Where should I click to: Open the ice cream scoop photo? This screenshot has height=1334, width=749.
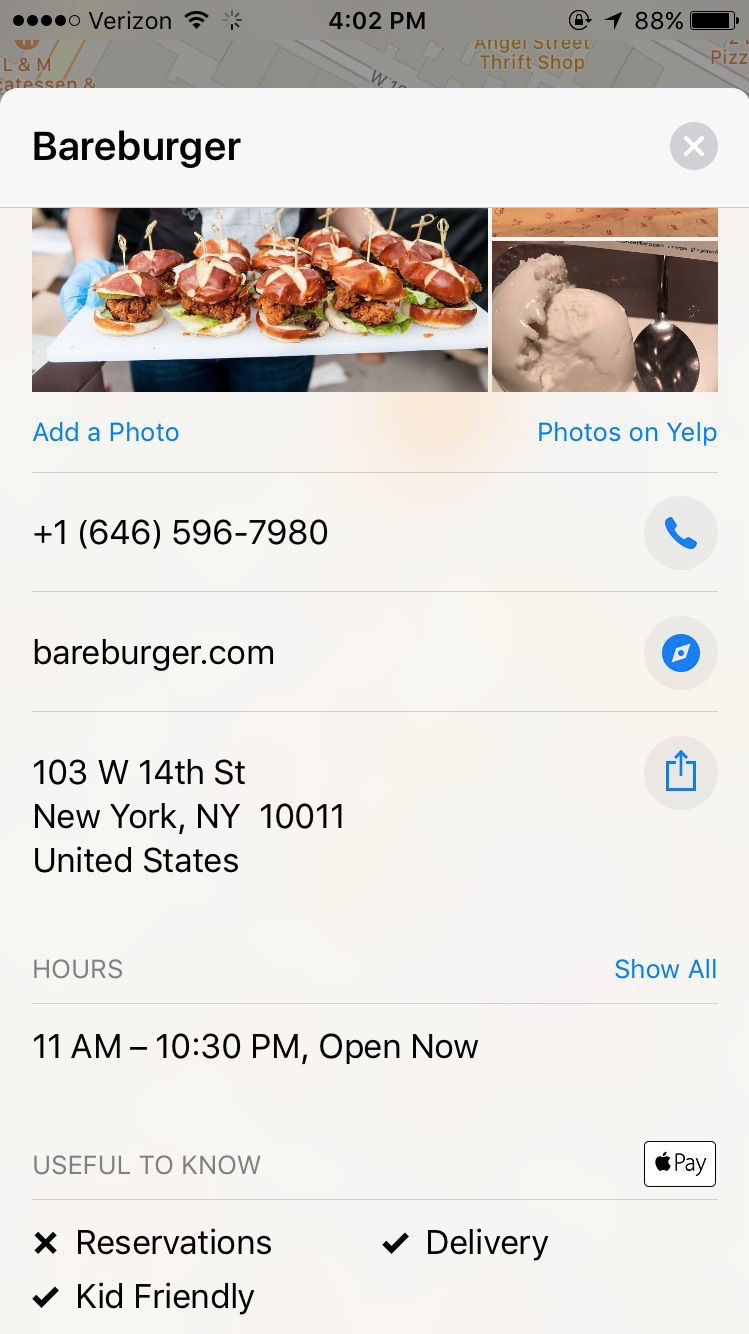click(604, 316)
